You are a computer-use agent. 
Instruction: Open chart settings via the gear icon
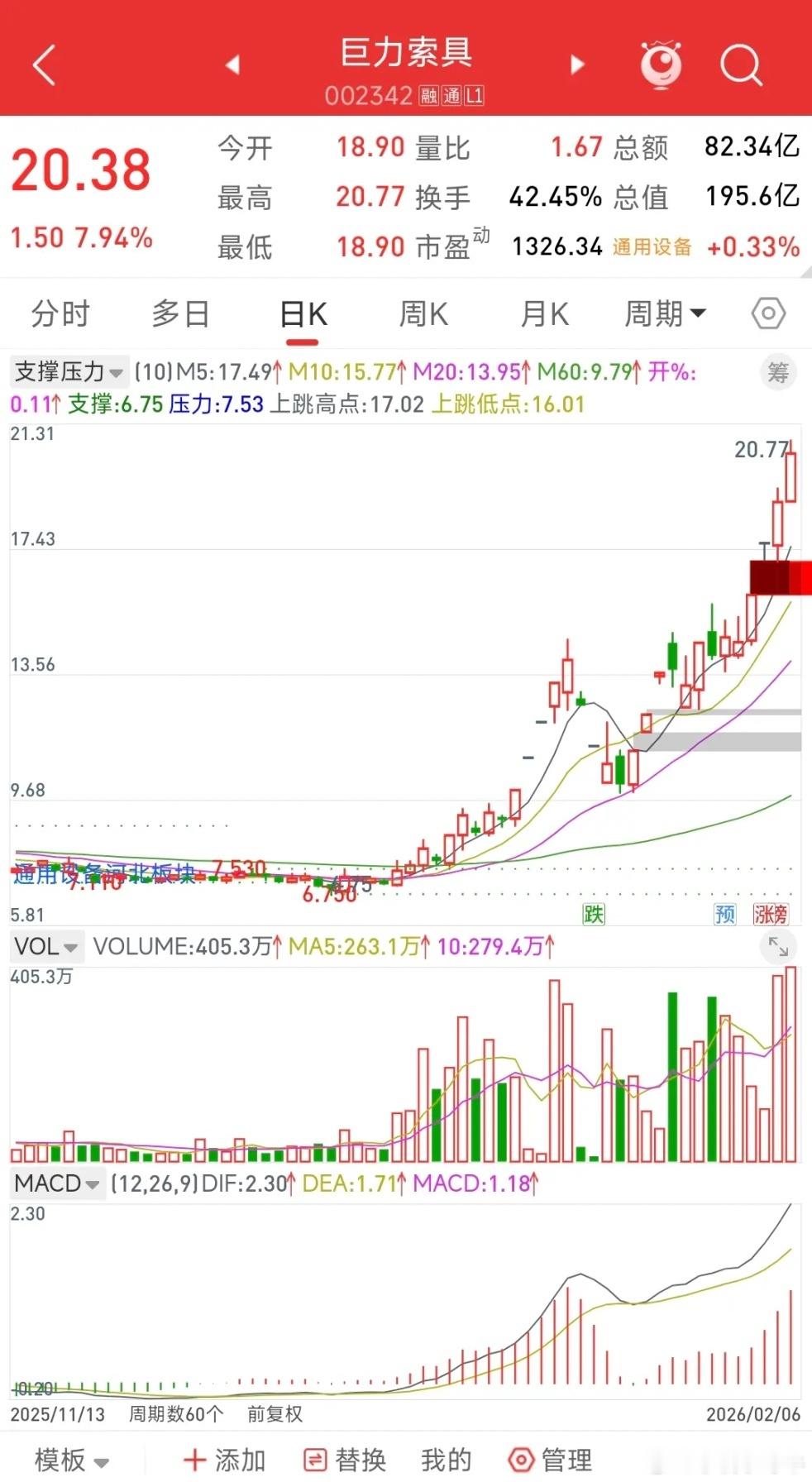pos(767,313)
